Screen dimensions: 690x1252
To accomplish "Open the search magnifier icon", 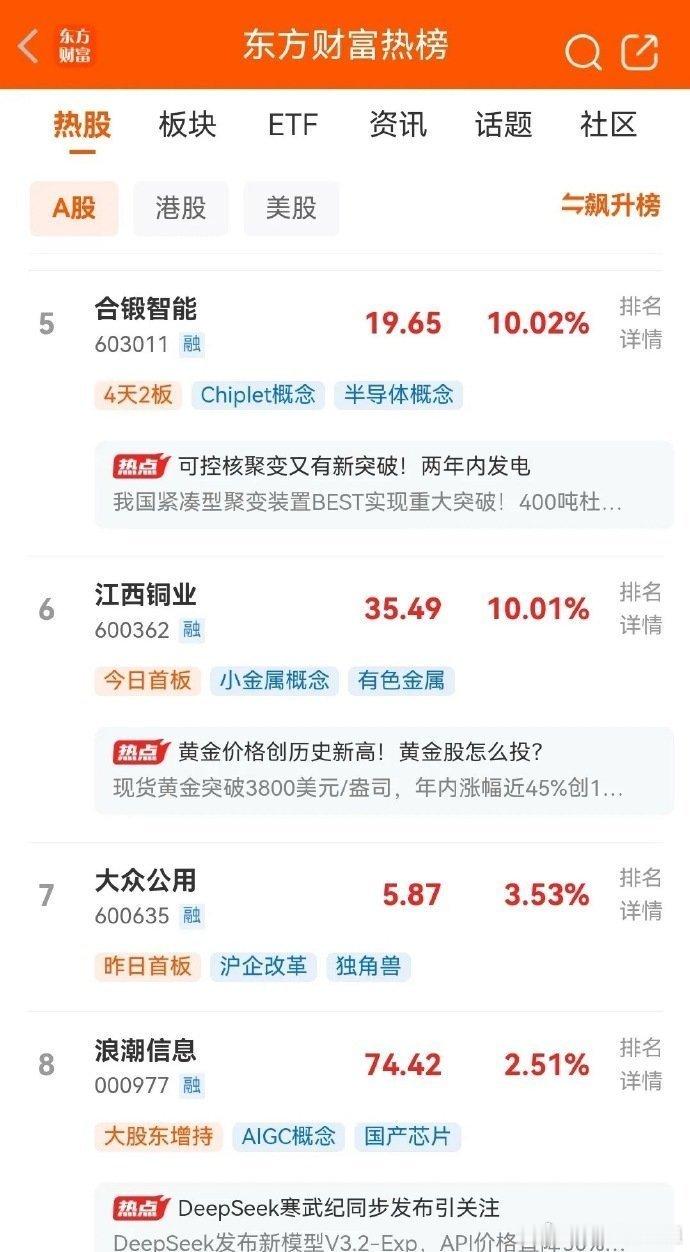I will [x=583, y=52].
